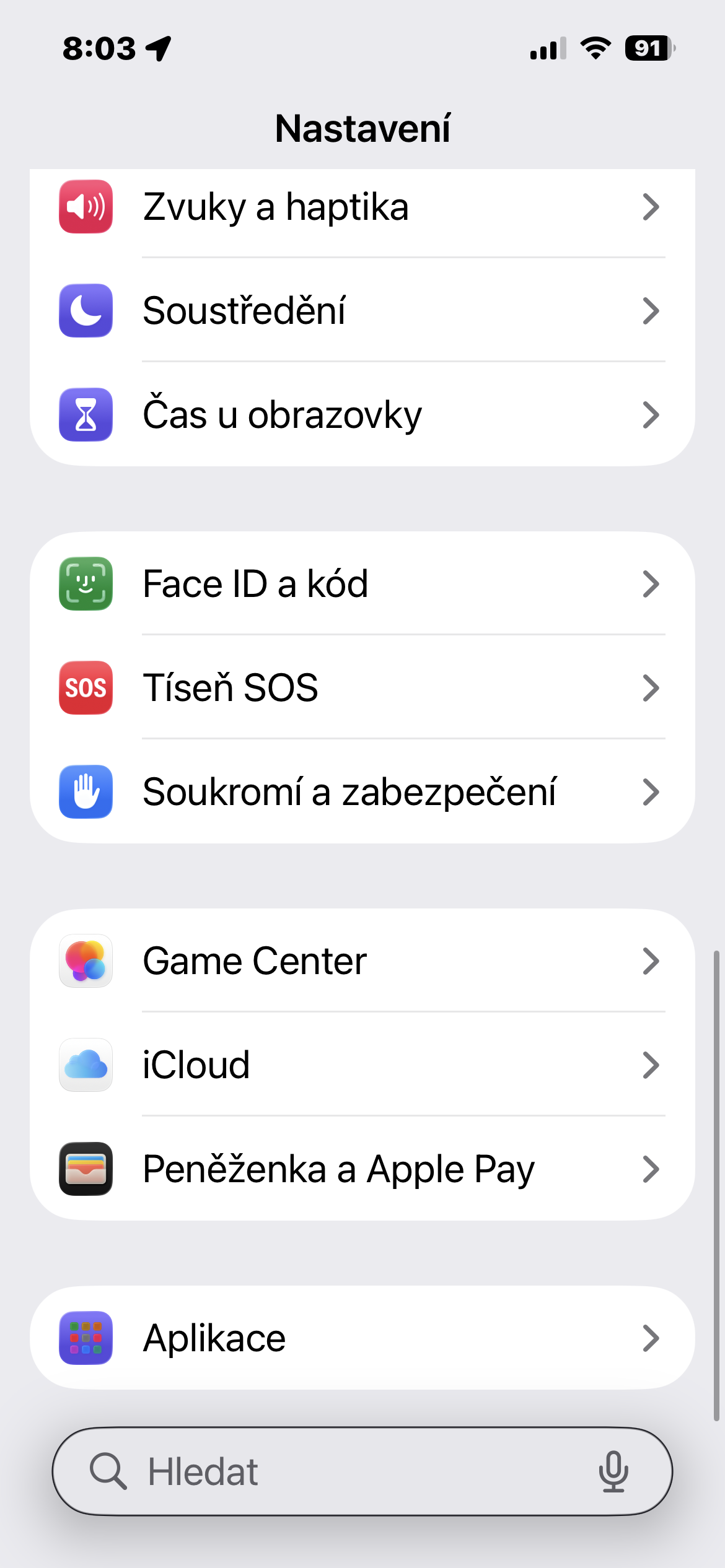Go to Soustředění settings
The width and height of the screenshot is (725, 1568).
pyautogui.click(x=362, y=311)
